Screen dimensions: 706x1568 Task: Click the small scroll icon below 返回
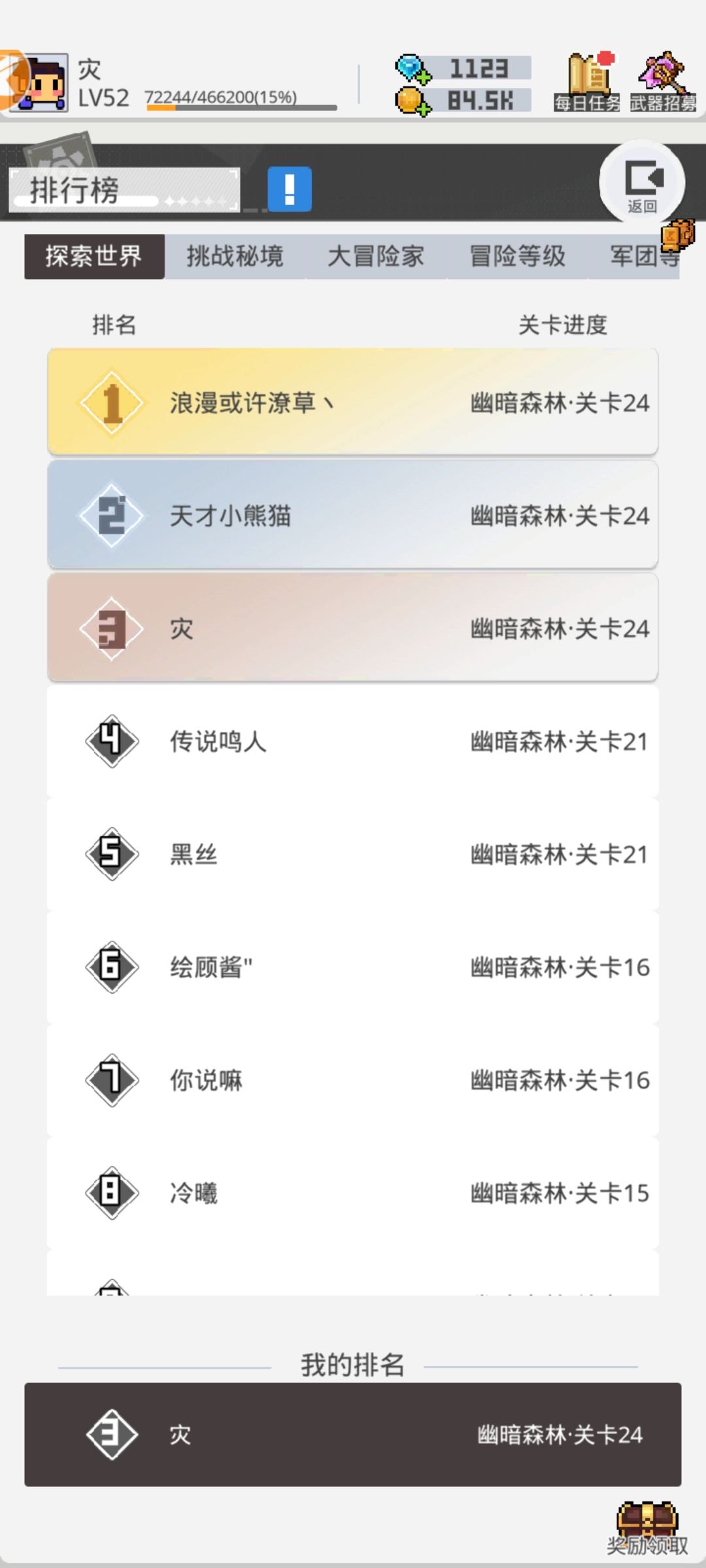[677, 237]
